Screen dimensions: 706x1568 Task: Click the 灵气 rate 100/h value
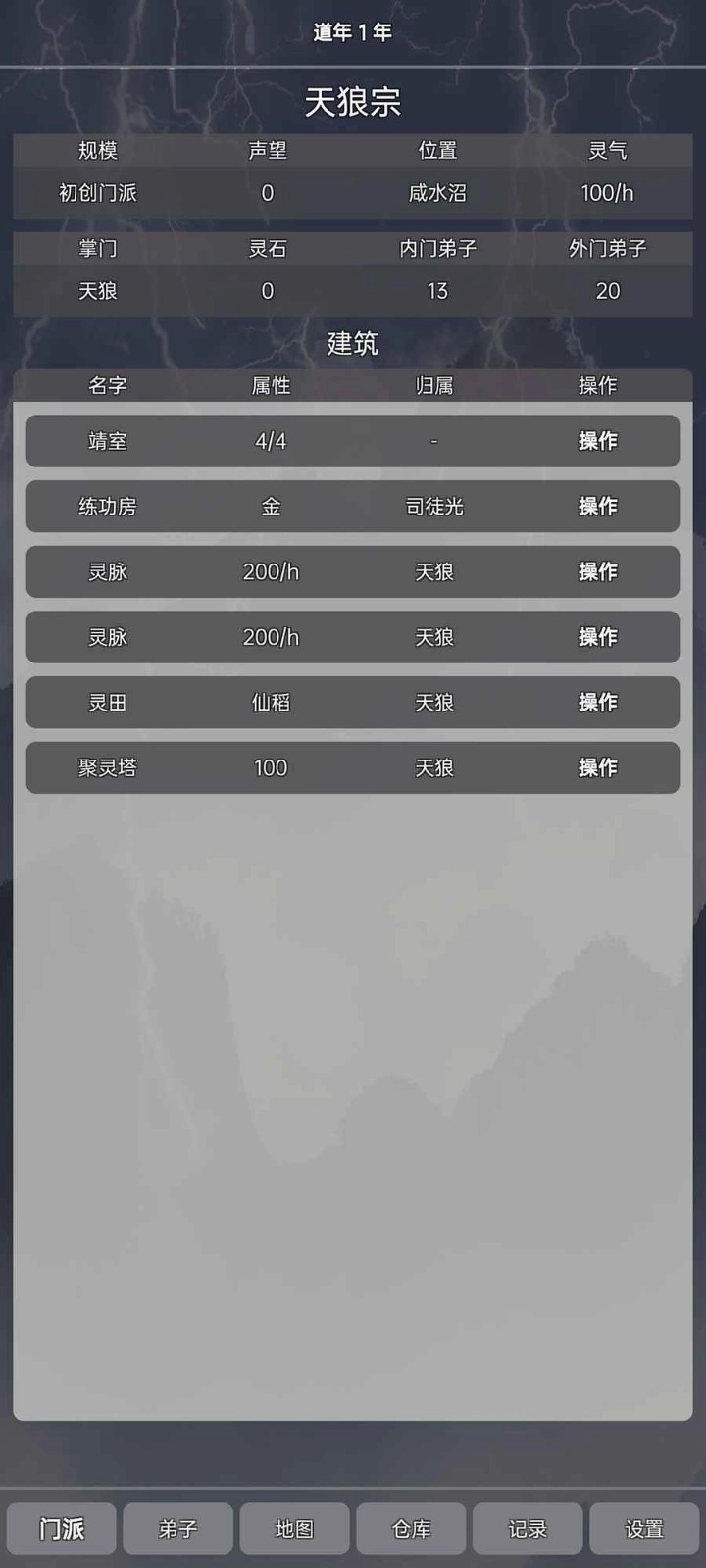pos(608,193)
